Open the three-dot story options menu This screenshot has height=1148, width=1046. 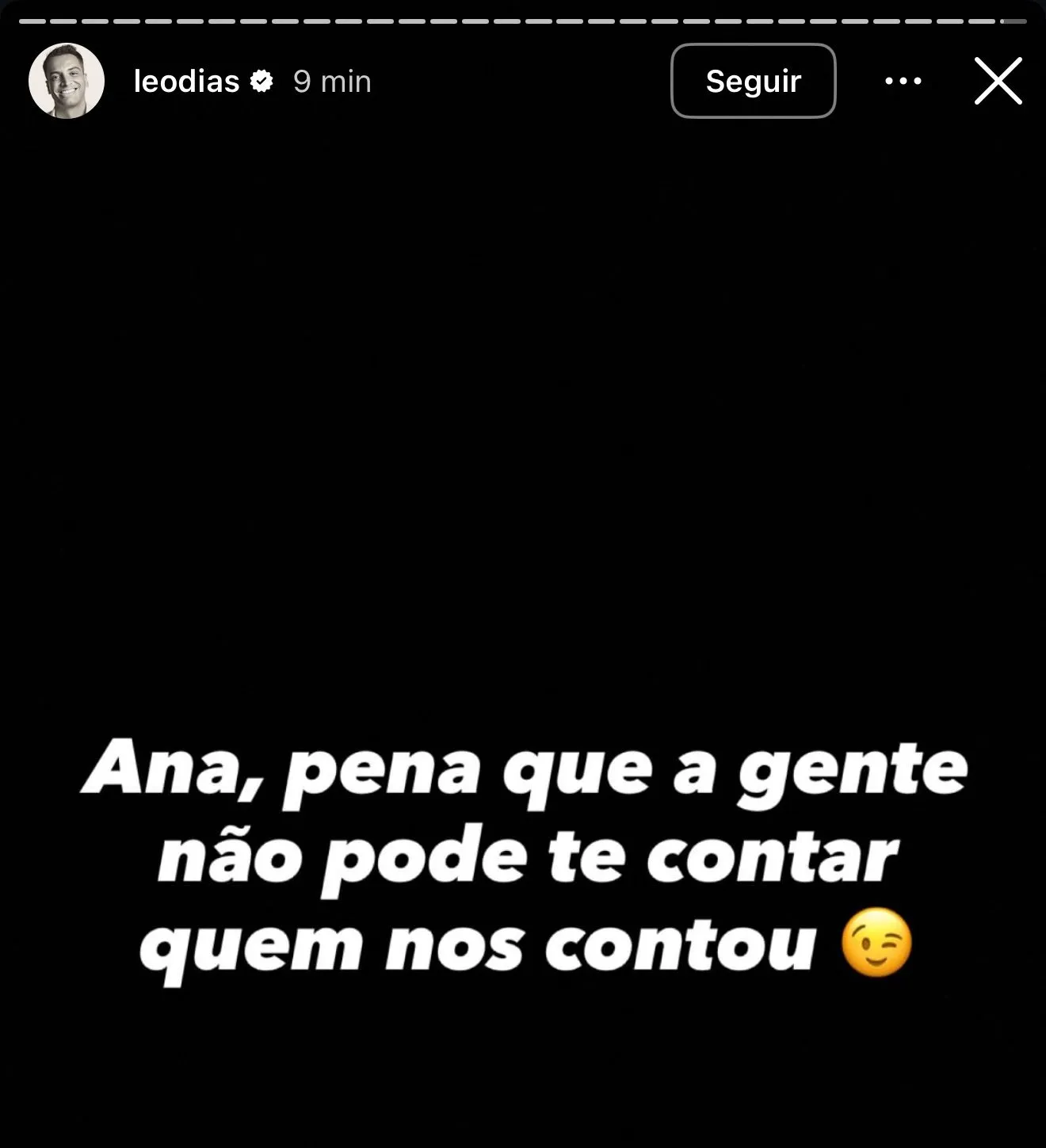click(903, 81)
